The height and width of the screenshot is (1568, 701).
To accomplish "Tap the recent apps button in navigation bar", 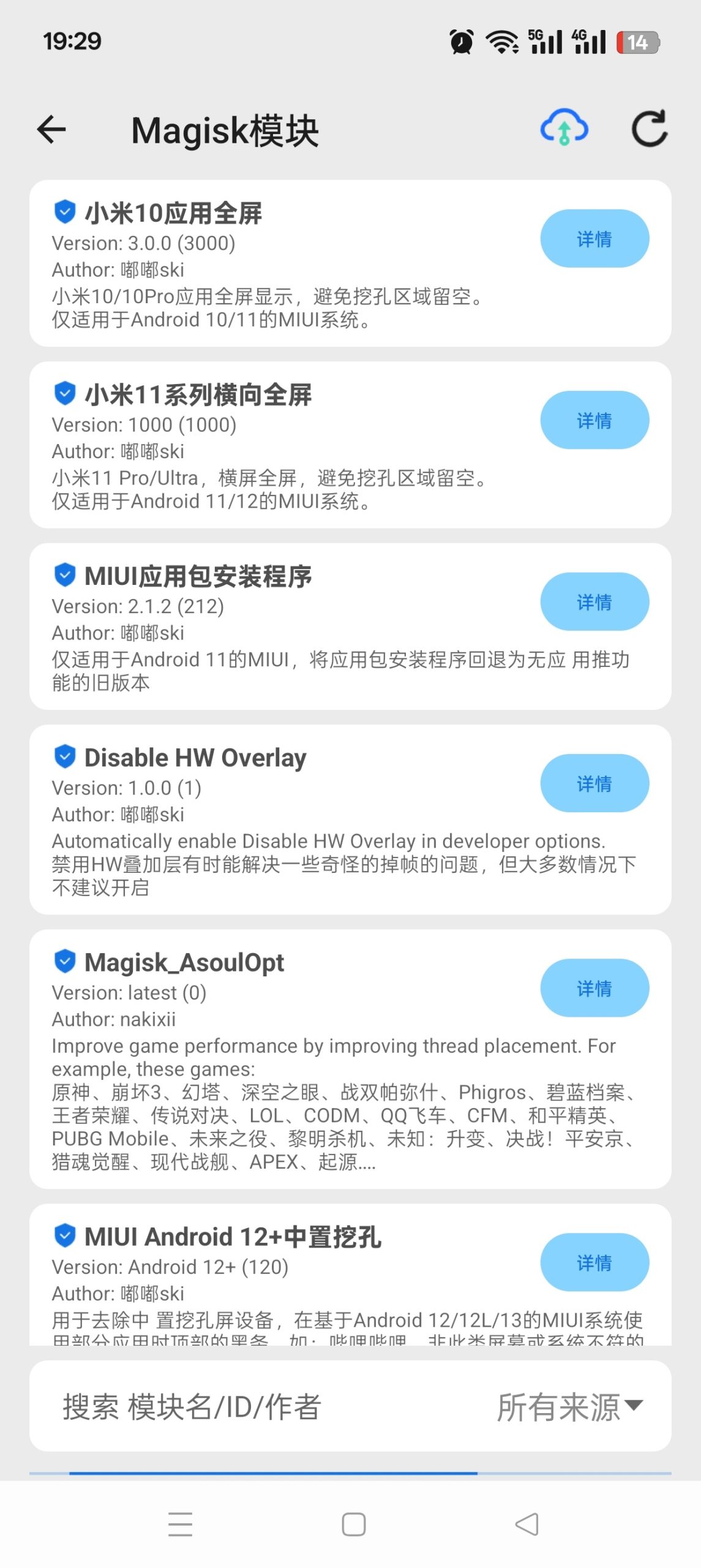I will coord(179,1523).
